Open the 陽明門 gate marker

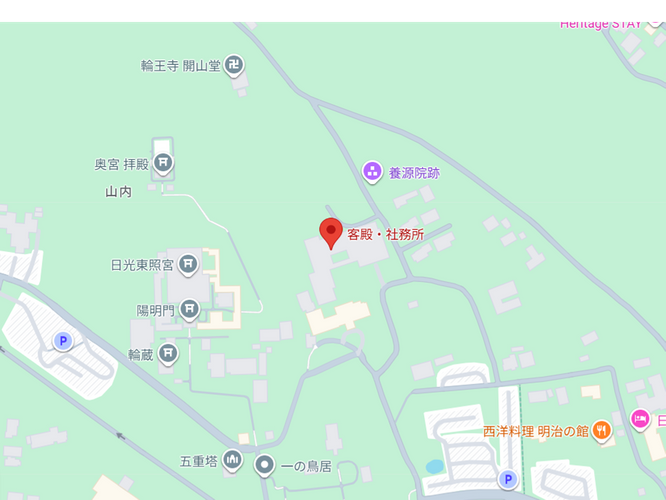pos(190,310)
